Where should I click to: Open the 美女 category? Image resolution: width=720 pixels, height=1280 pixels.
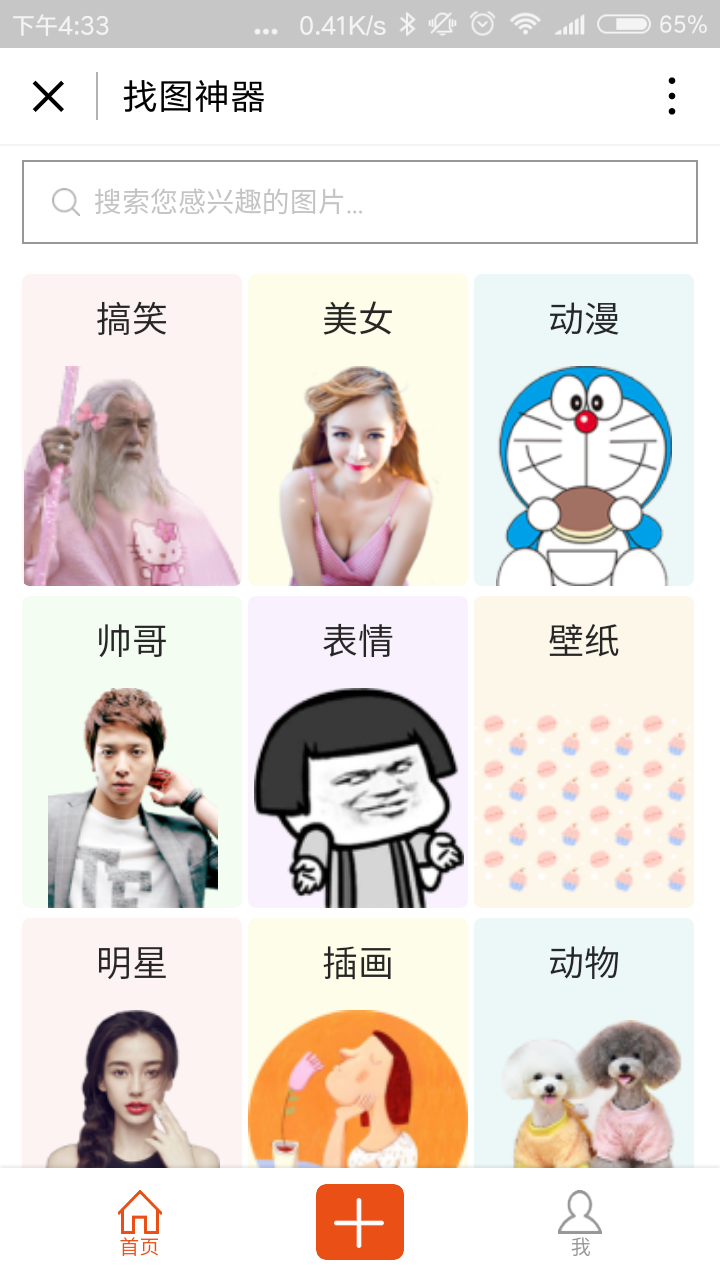tap(358, 430)
